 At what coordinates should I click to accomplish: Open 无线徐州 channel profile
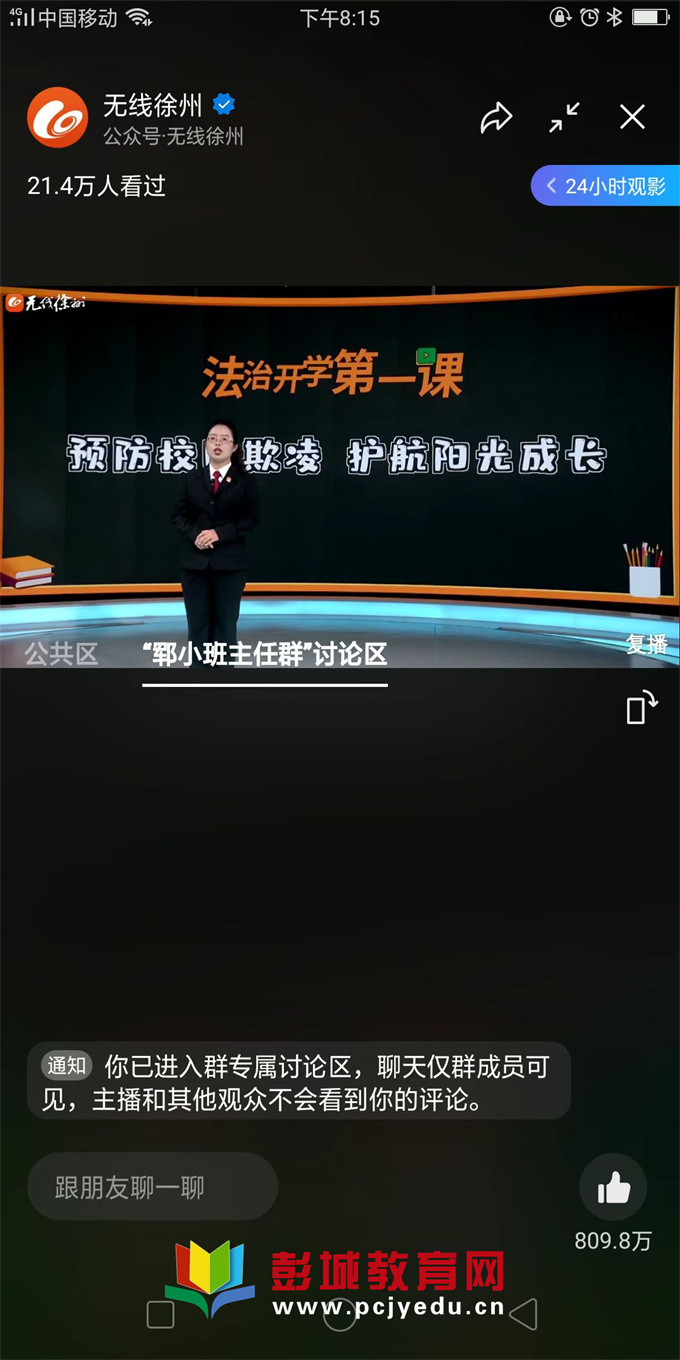(57, 118)
